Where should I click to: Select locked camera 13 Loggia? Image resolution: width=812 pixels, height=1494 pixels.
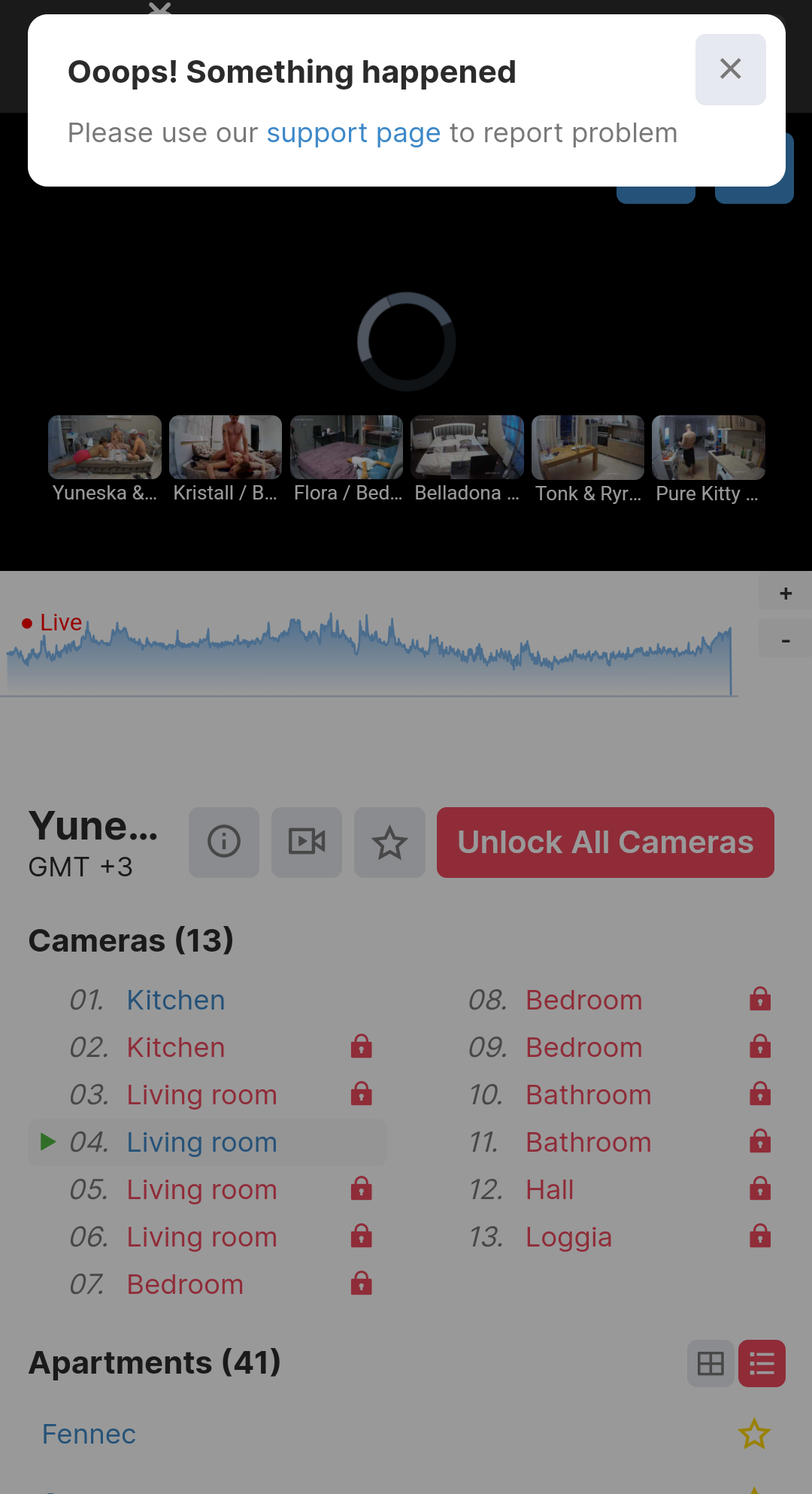pyautogui.click(x=568, y=1237)
